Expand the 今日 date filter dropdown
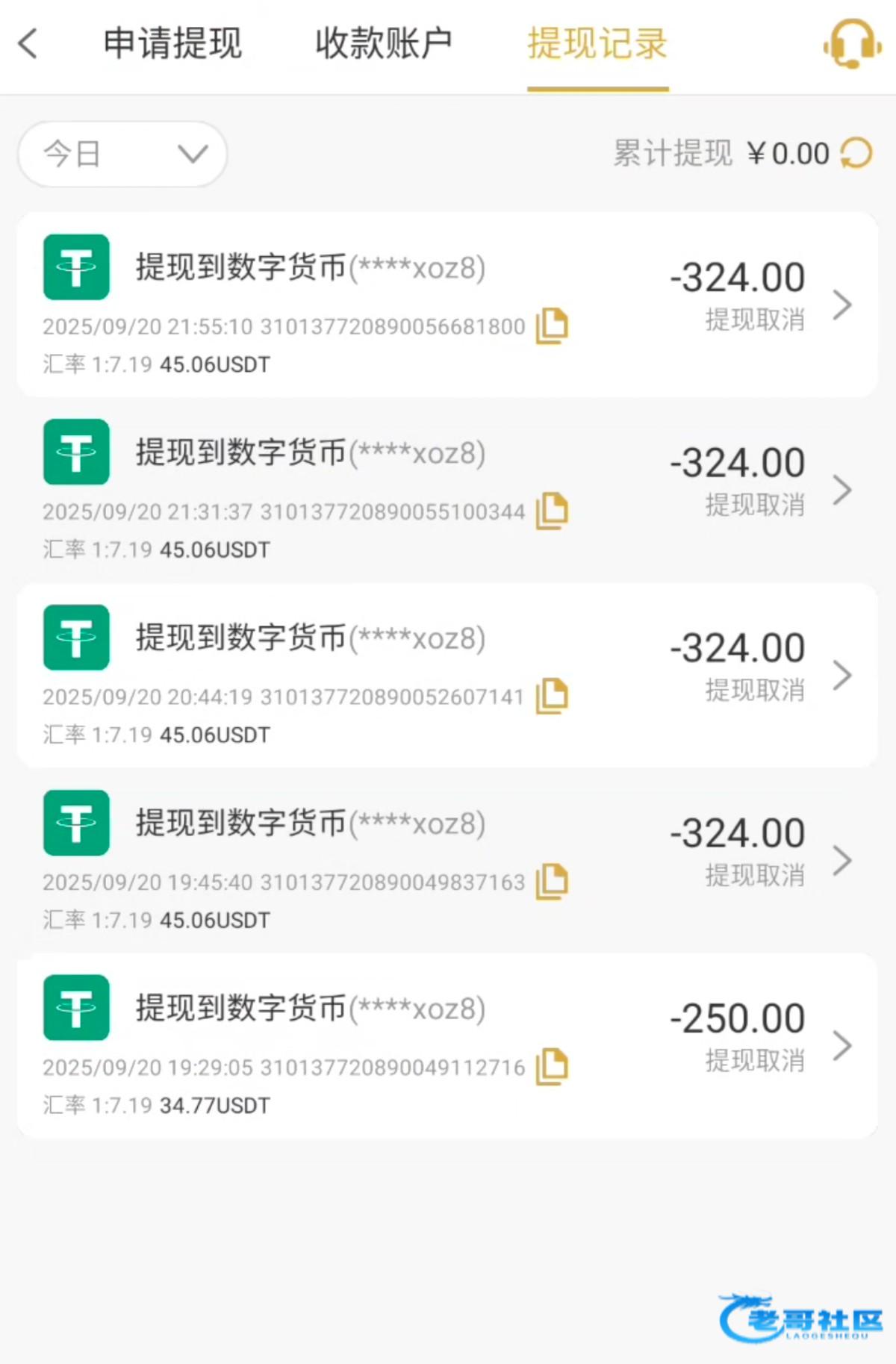Viewport: 896px width, 1364px height. (x=122, y=155)
